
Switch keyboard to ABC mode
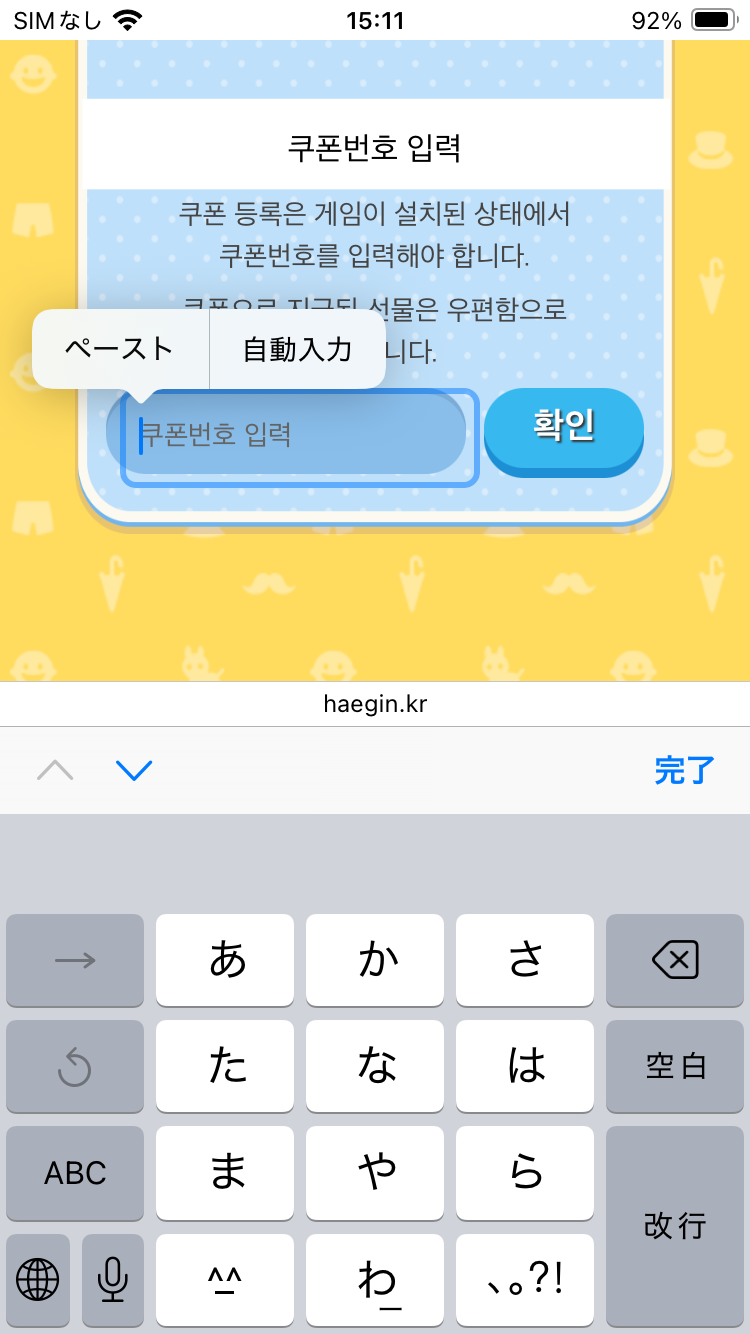pyautogui.click(x=75, y=1172)
